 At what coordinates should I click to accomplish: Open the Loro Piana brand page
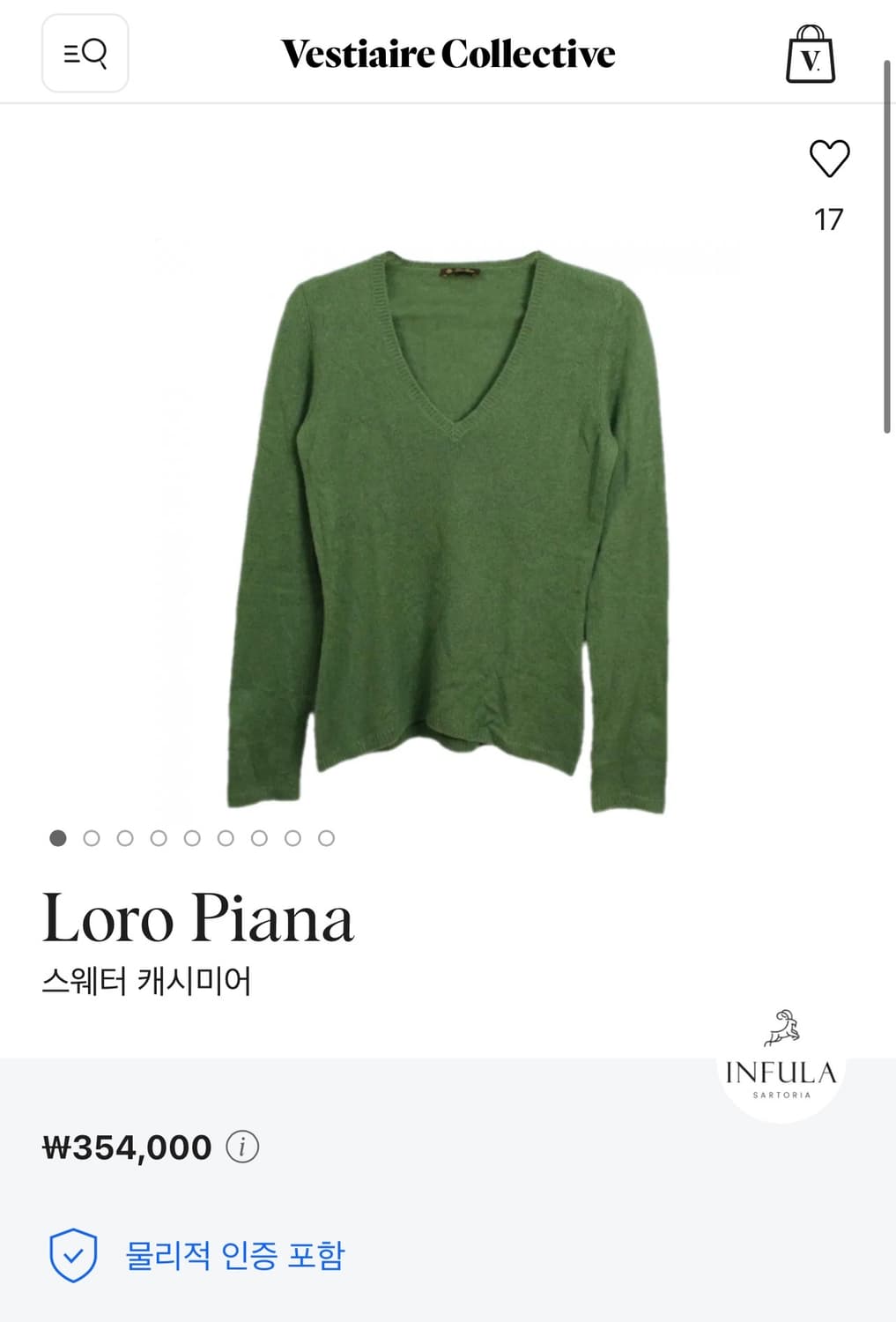(x=200, y=918)
